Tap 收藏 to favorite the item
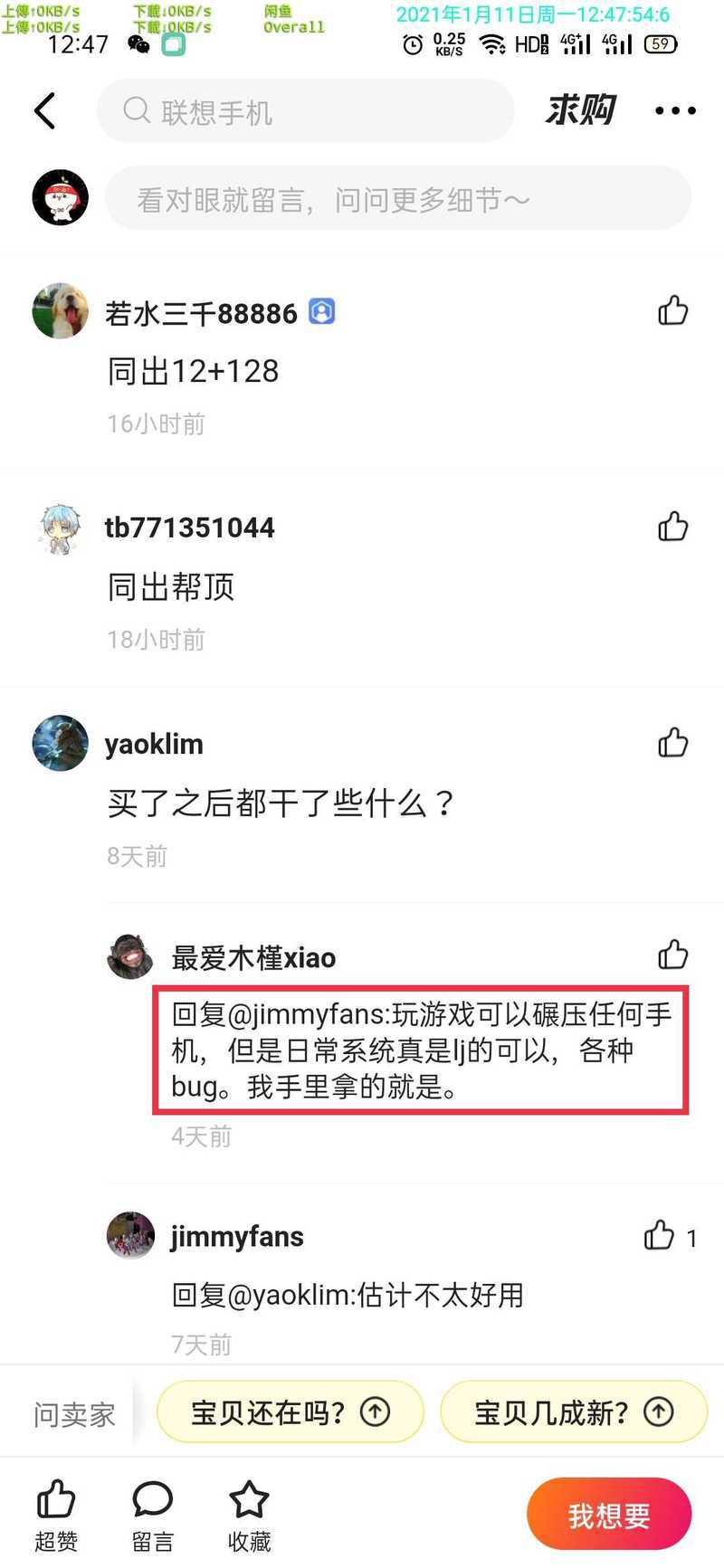Viewport: 724px width, 1568px height. click(x=249, y=1516)
